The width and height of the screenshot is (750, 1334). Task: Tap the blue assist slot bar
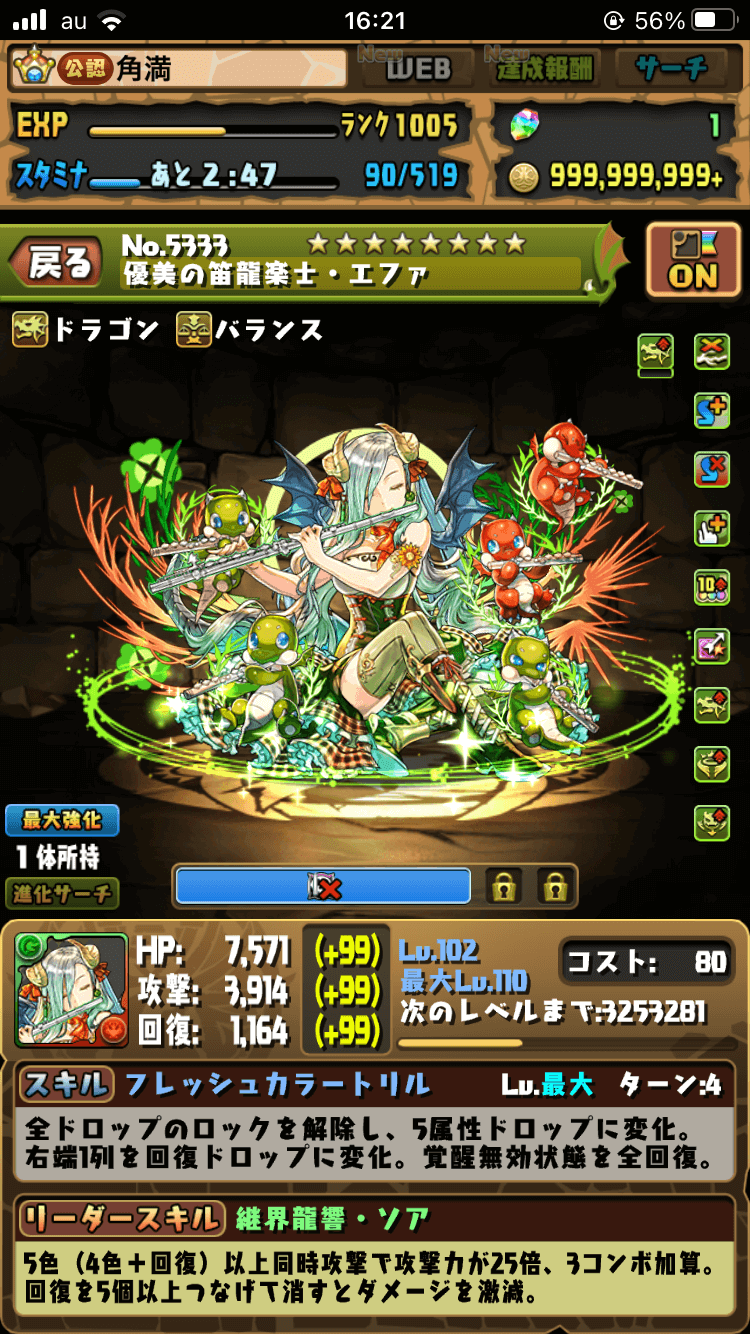tap(323, 885)
